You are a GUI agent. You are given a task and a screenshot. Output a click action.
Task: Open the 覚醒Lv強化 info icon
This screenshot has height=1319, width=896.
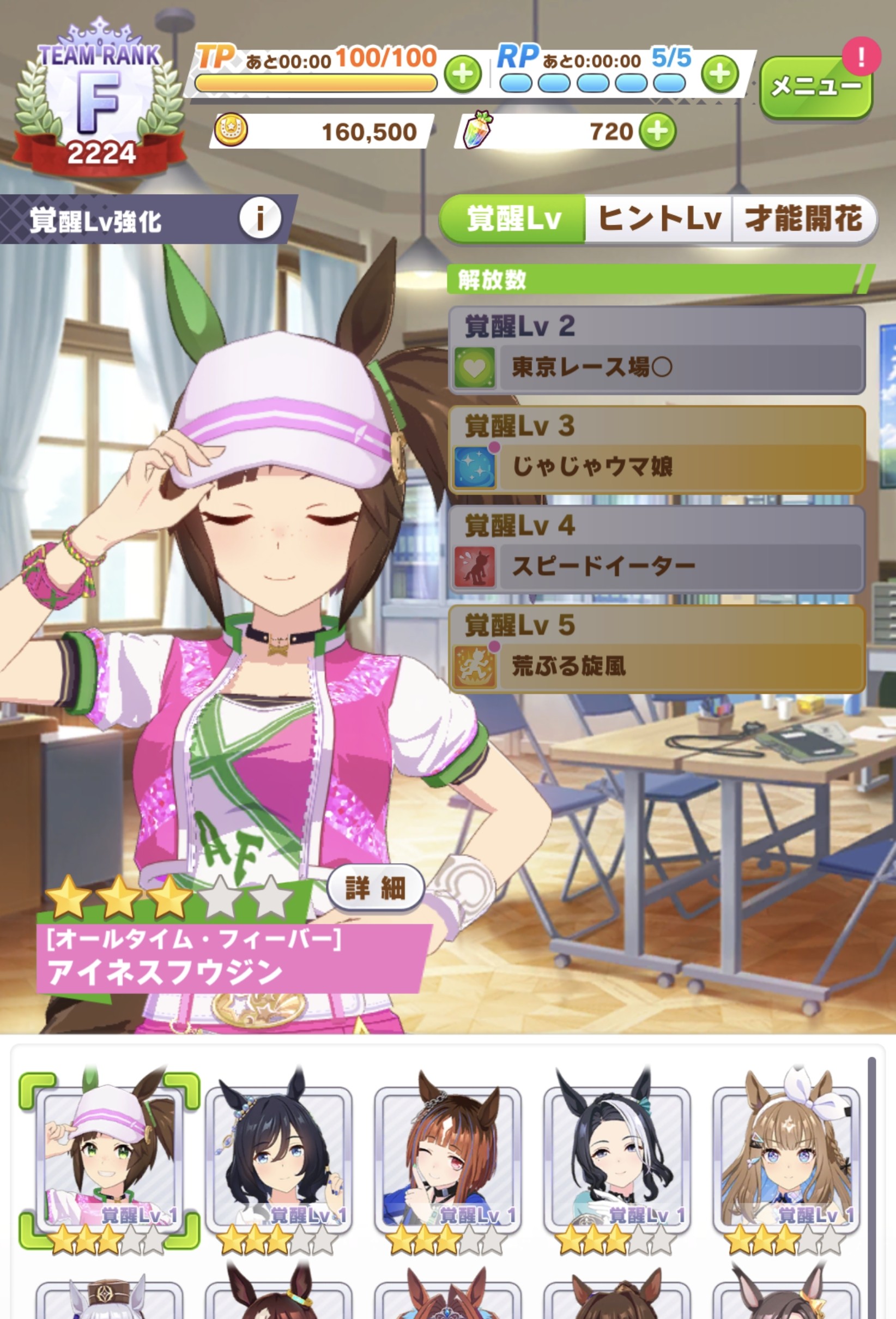[260, 219]
